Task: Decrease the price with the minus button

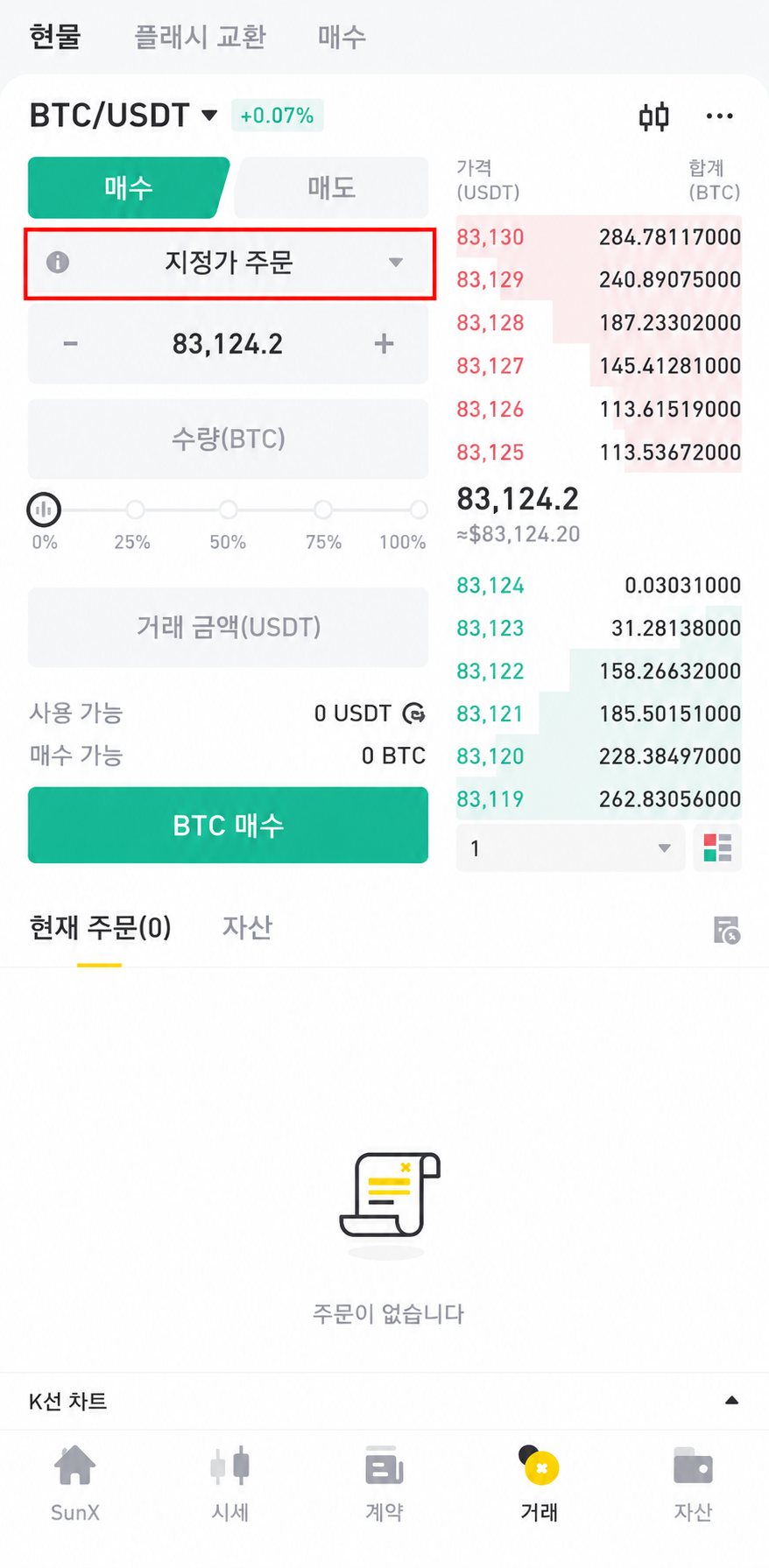Action: pos(71,344)
